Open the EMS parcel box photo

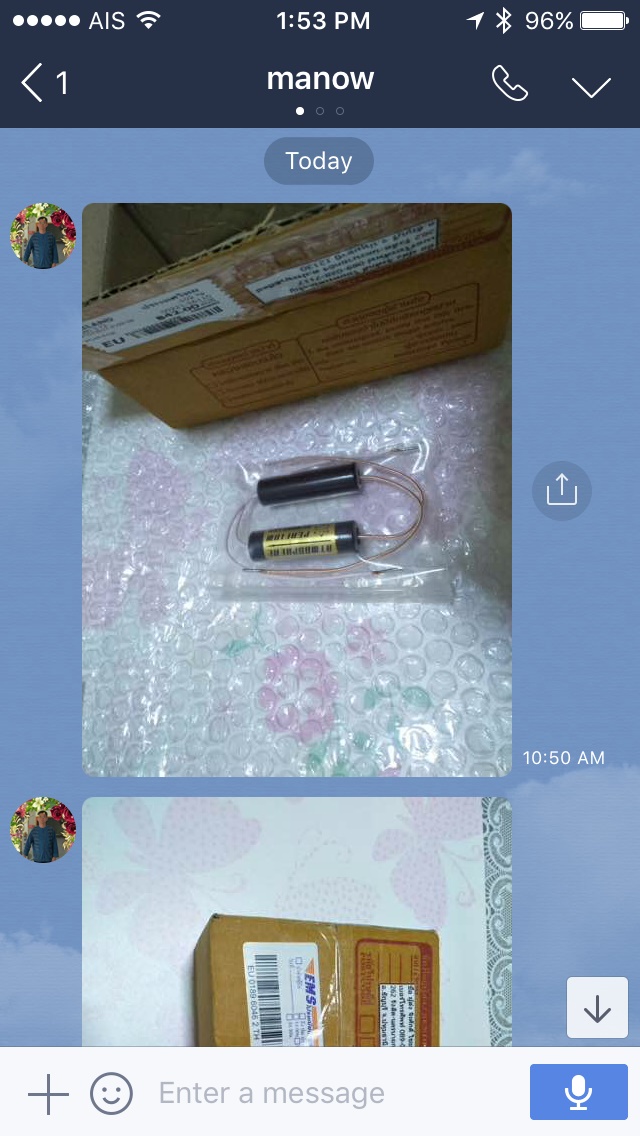coord(296,920)
